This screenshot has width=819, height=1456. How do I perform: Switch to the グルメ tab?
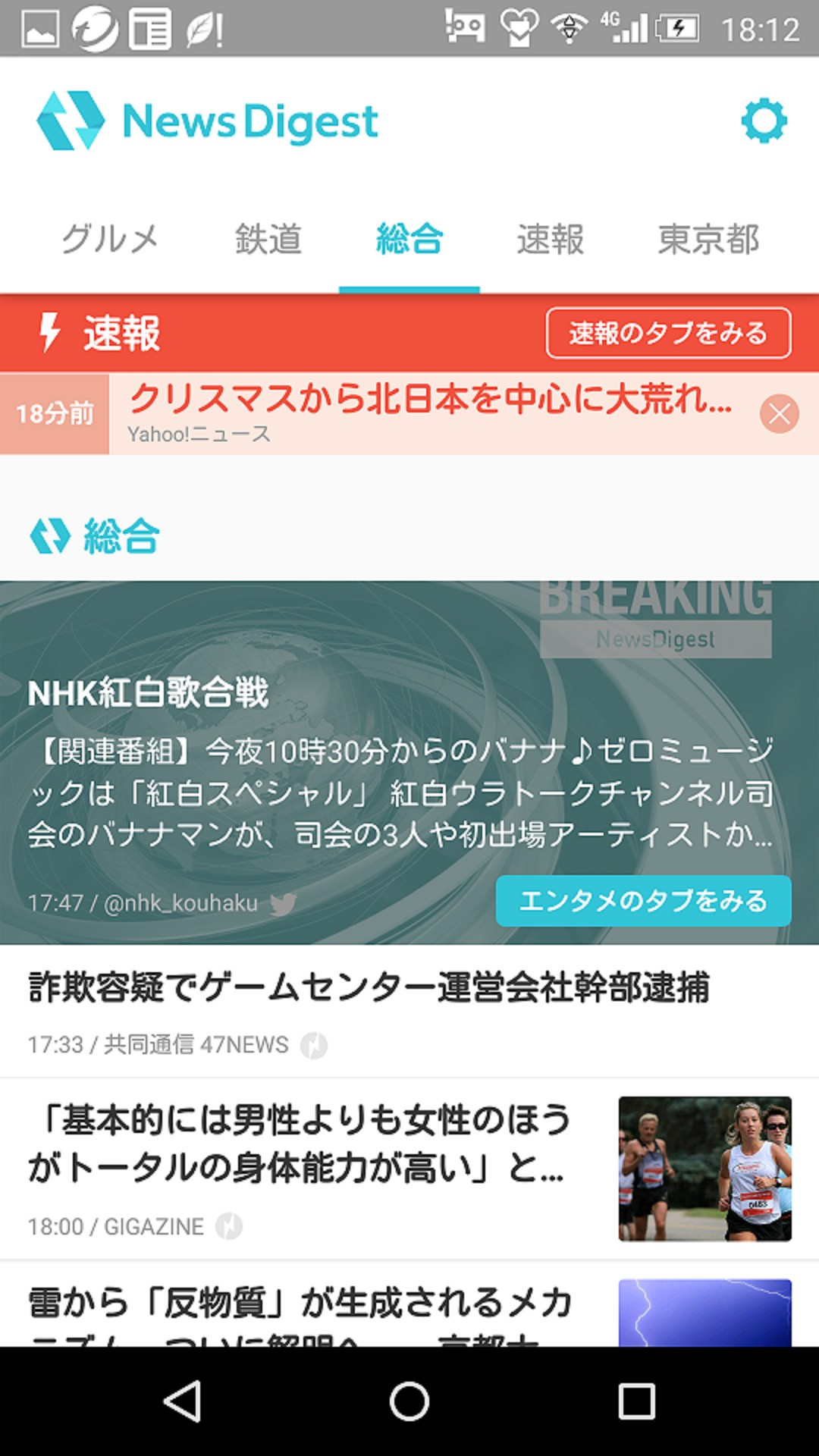tap(111, 240)
